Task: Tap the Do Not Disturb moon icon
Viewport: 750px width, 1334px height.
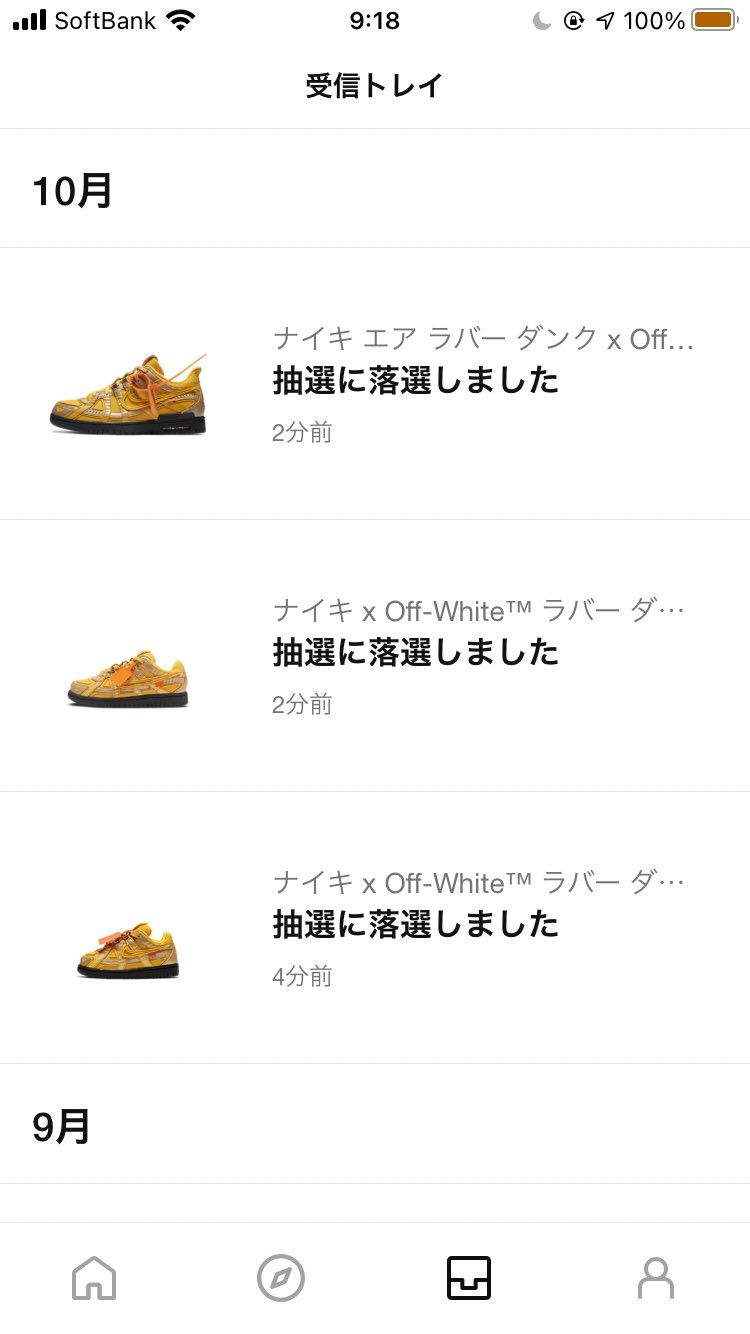Action: pos(541,18)
